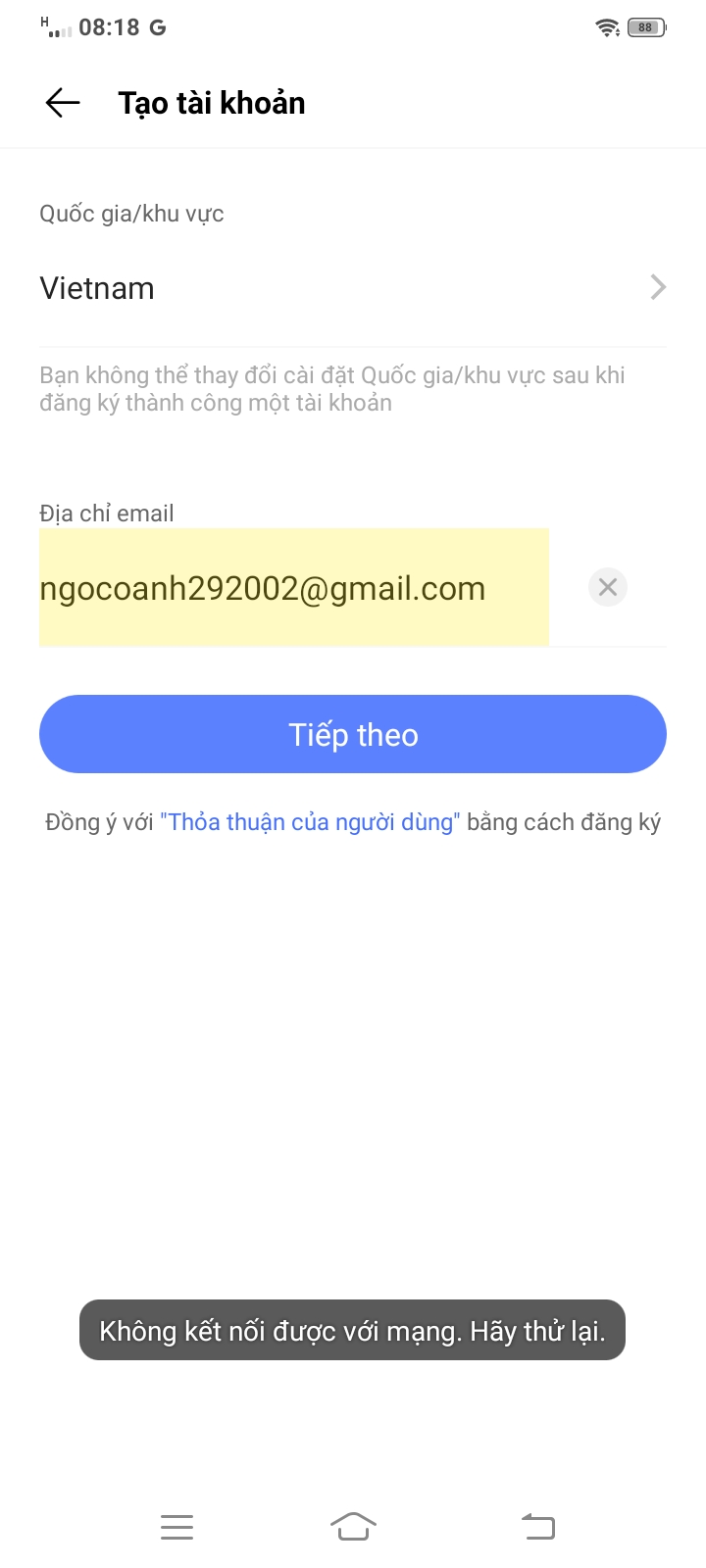This screenshot has height=1568, width=706.
Task: Go back using the top-left arrow
Action: [x=63, y=103]
